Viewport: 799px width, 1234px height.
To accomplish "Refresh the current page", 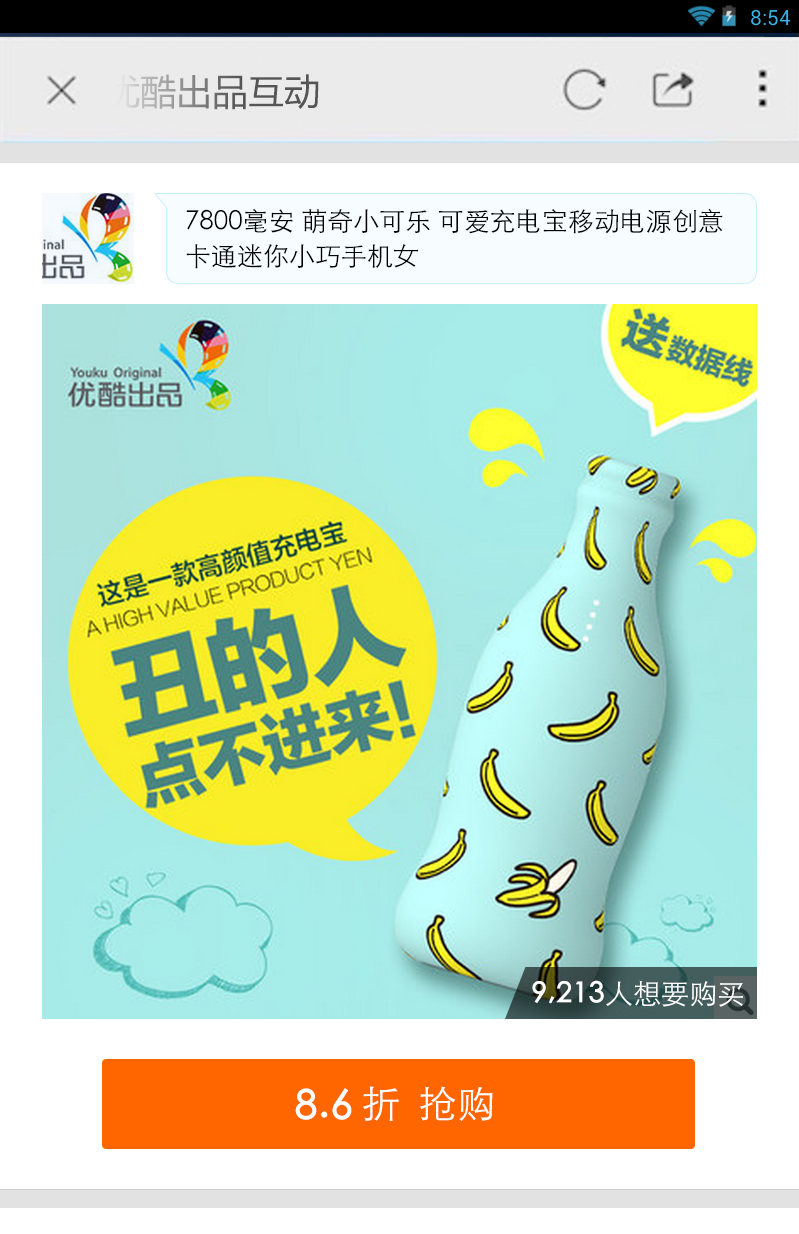I will click(x=583, y=90).
